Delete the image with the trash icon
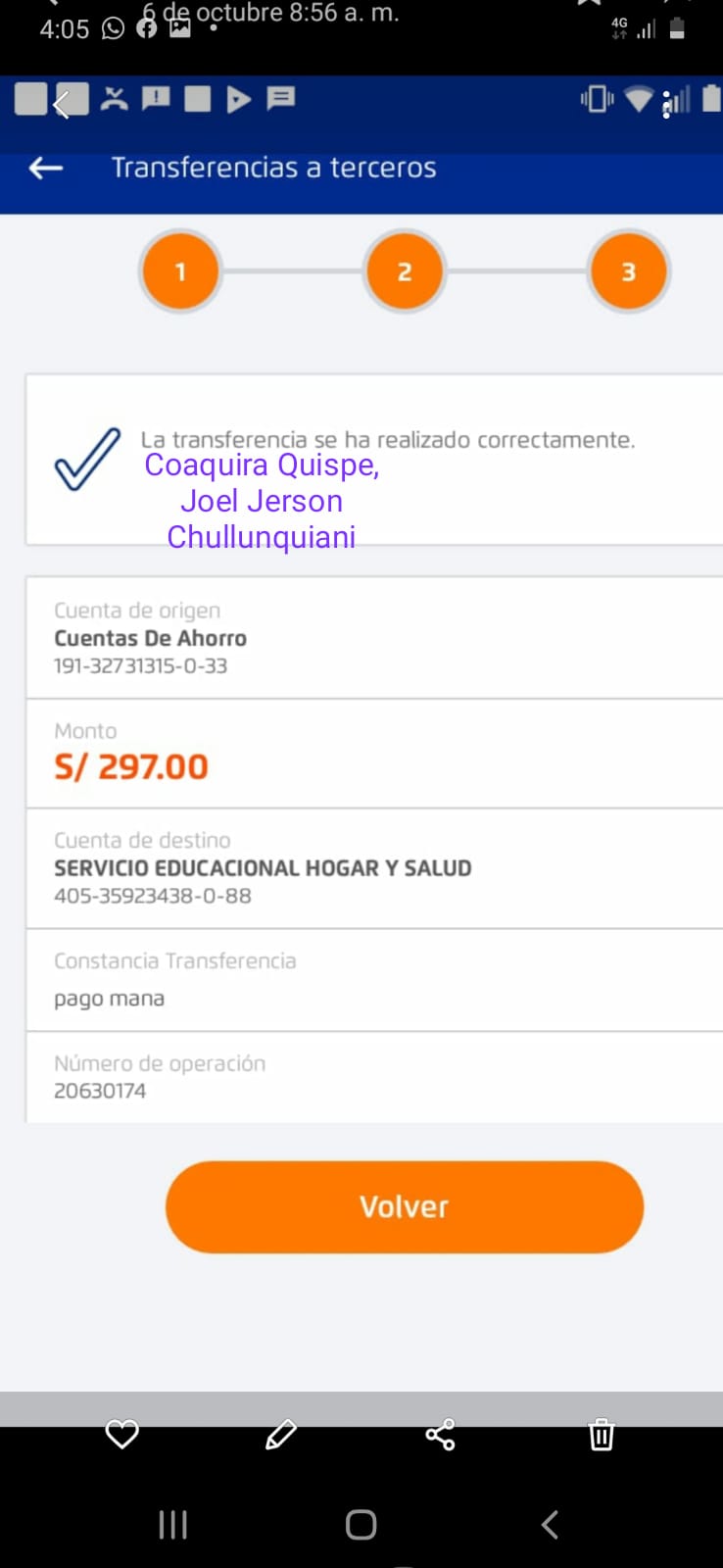Screen dimensions: 723x1568 (x=601, y=1435)
